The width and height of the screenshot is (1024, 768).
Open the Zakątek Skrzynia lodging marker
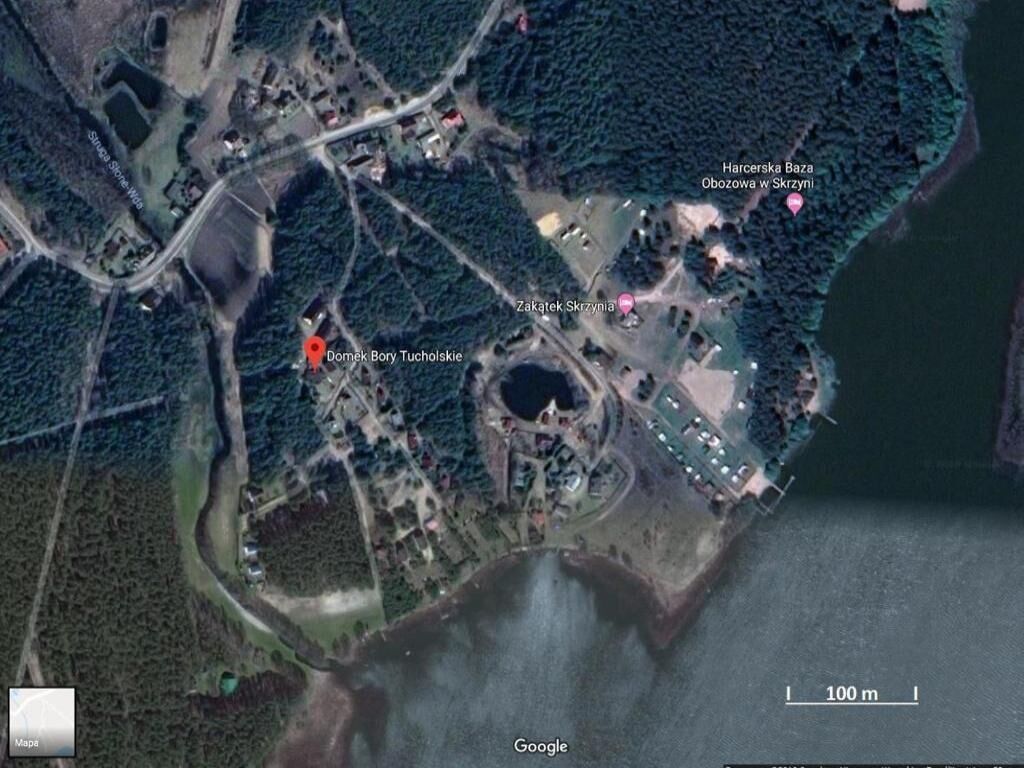pos(626,303)
